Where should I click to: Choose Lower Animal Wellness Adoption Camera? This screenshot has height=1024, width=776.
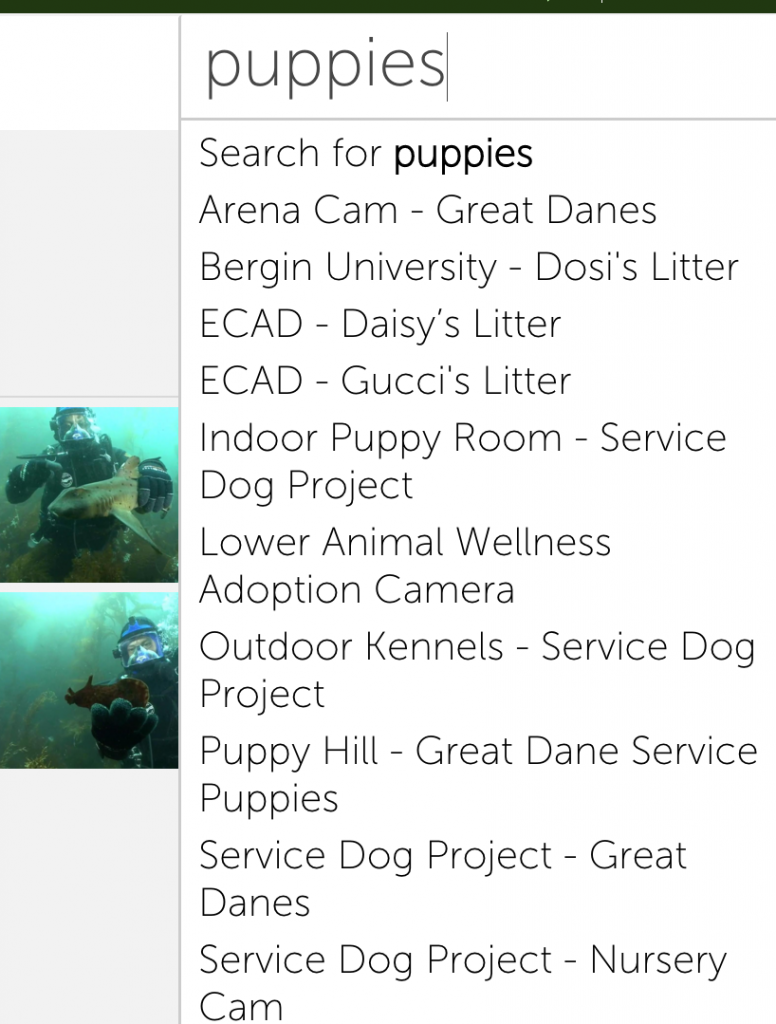click(405, 566)
